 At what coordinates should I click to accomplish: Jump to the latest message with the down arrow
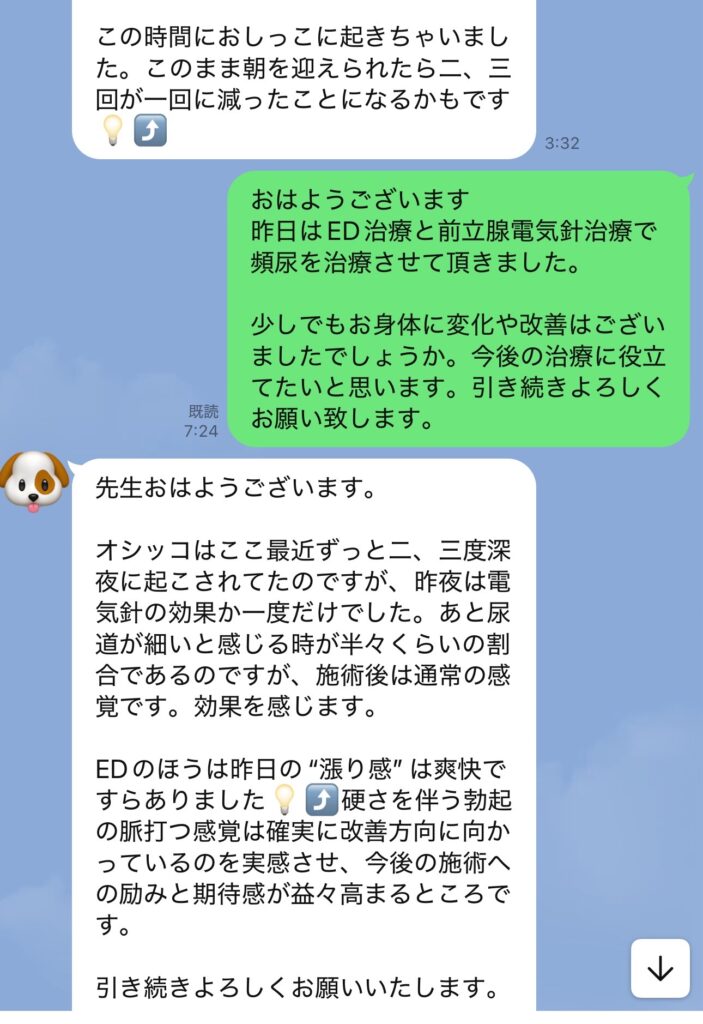(660, 968)
